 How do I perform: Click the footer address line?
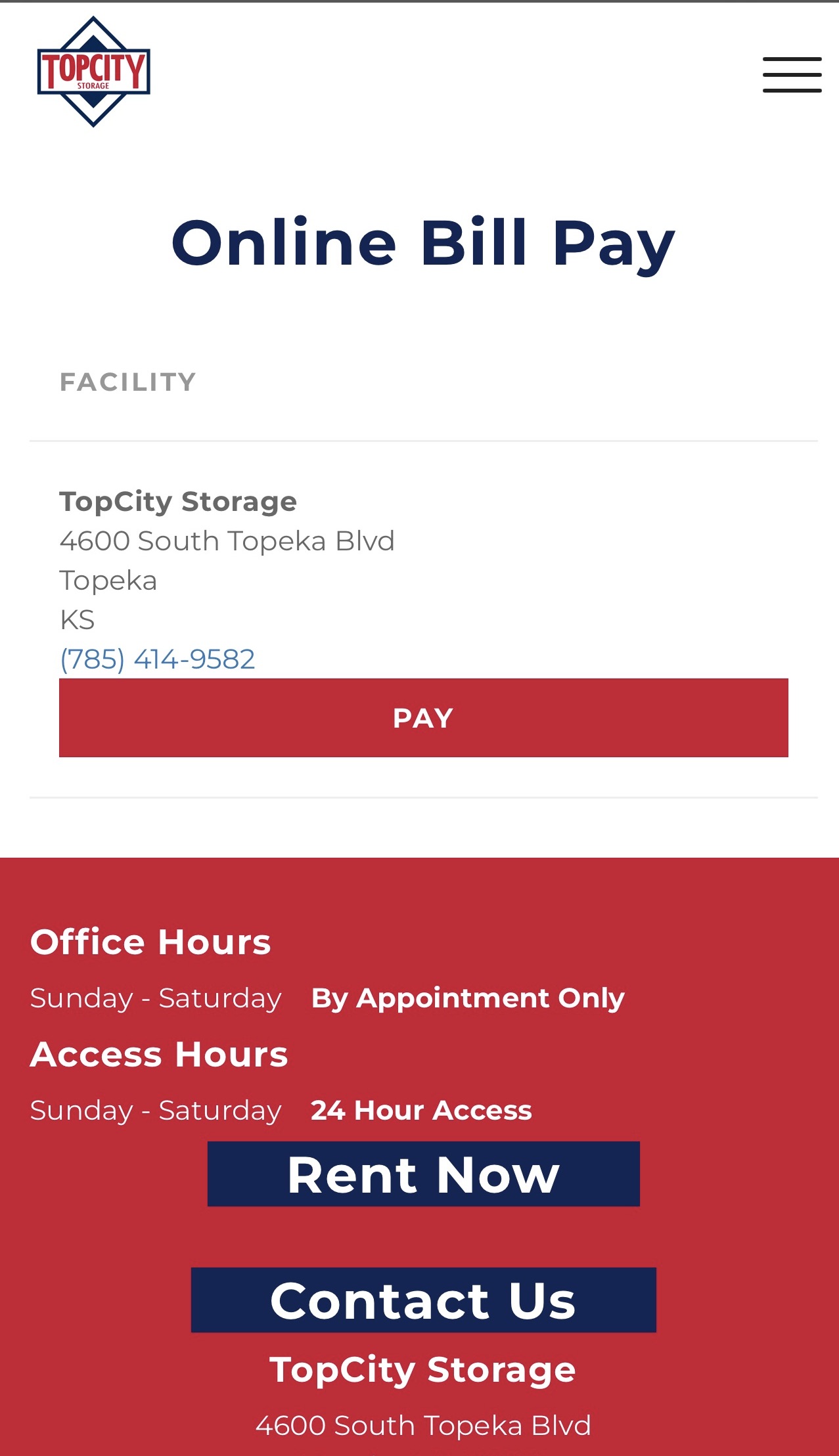tap(423, 1425)
